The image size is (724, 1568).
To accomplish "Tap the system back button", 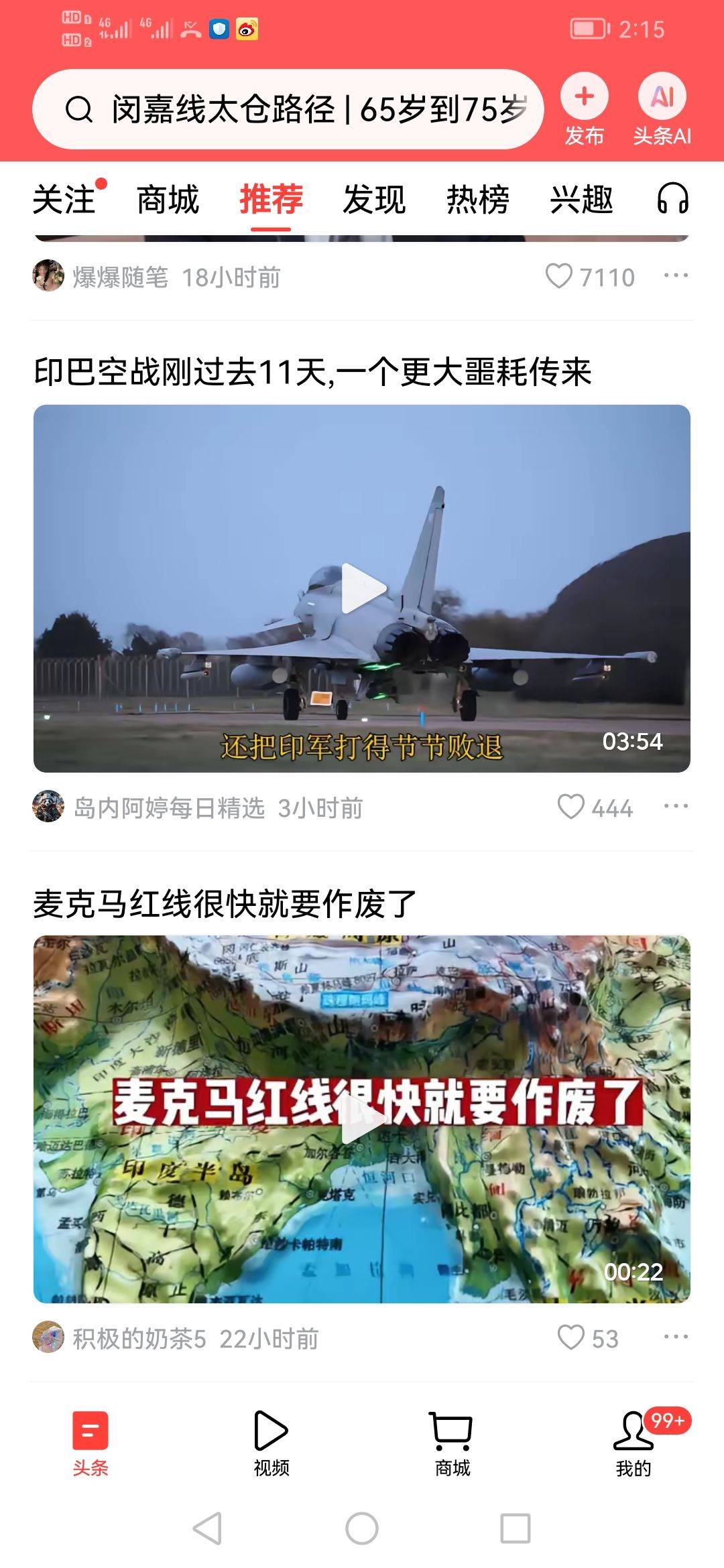I will [207, 1528].
